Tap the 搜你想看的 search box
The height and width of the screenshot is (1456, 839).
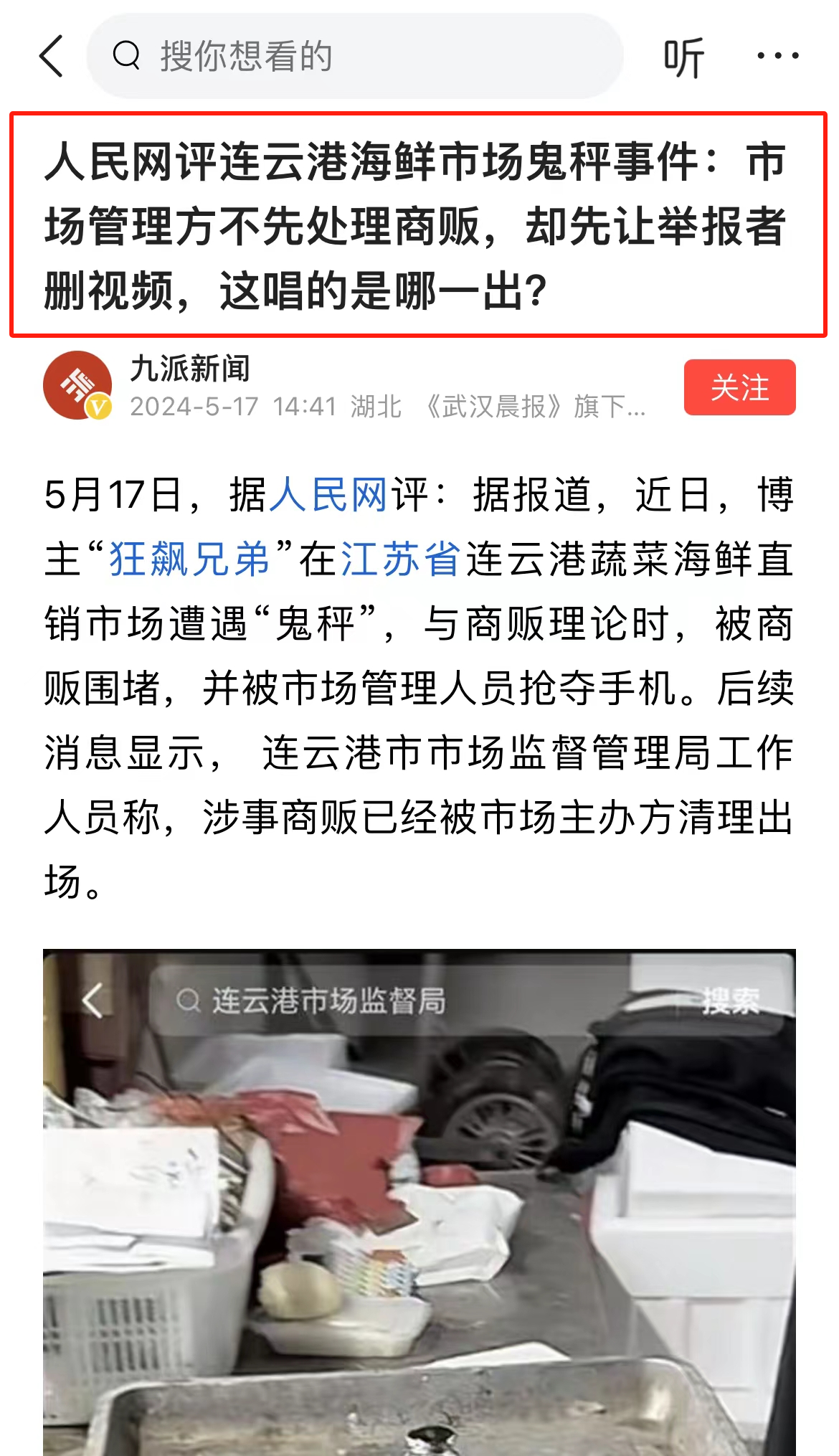354,56
